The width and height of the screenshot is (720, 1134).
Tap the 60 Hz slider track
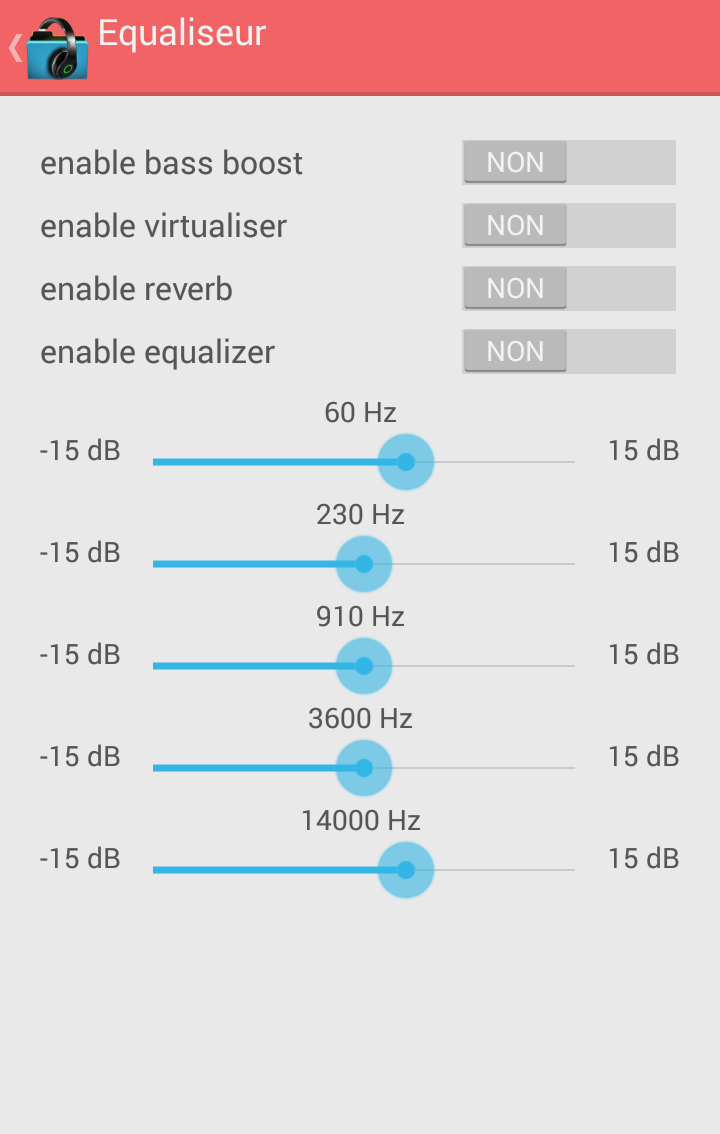click(364, 462)
